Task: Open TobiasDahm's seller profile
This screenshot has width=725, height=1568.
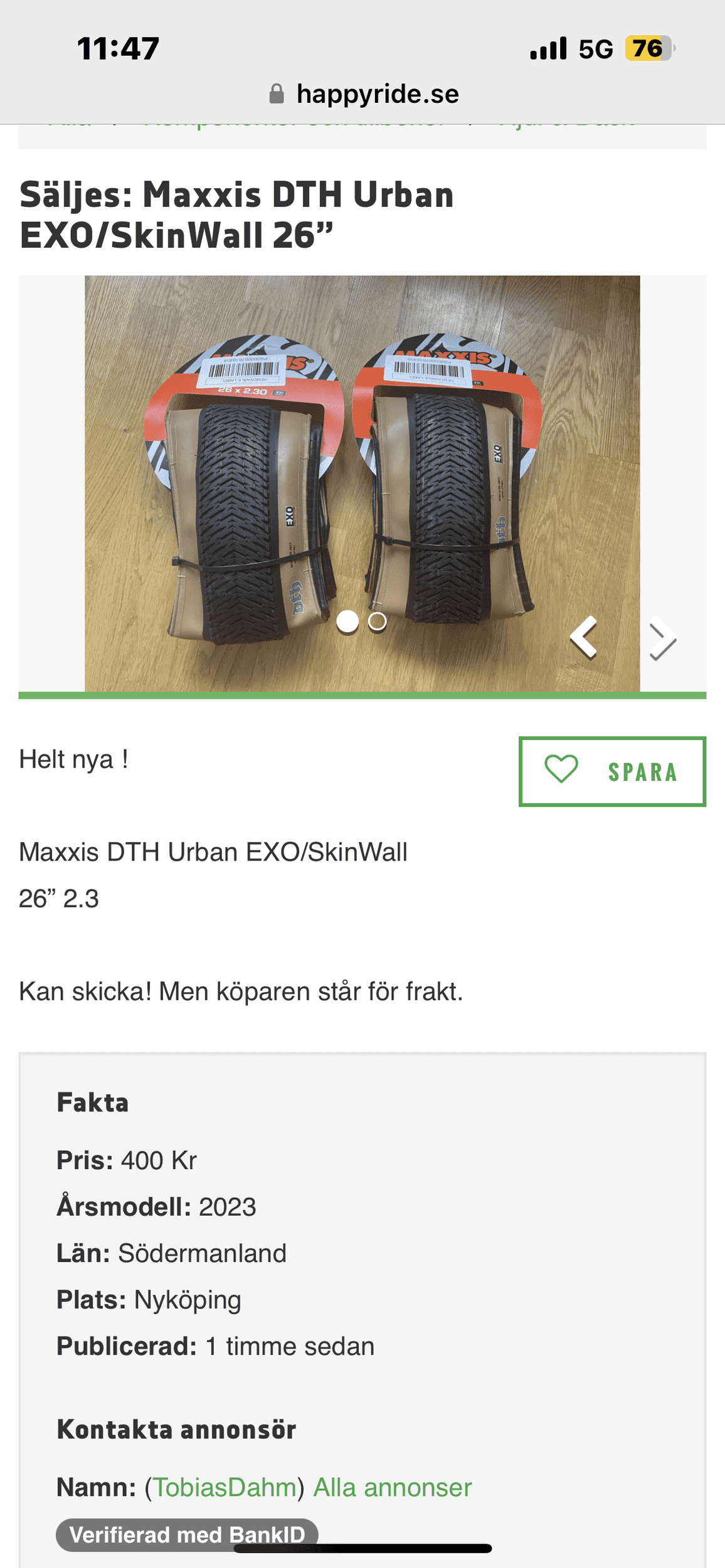Action: pyautogui.click(x=225, y=1487)
